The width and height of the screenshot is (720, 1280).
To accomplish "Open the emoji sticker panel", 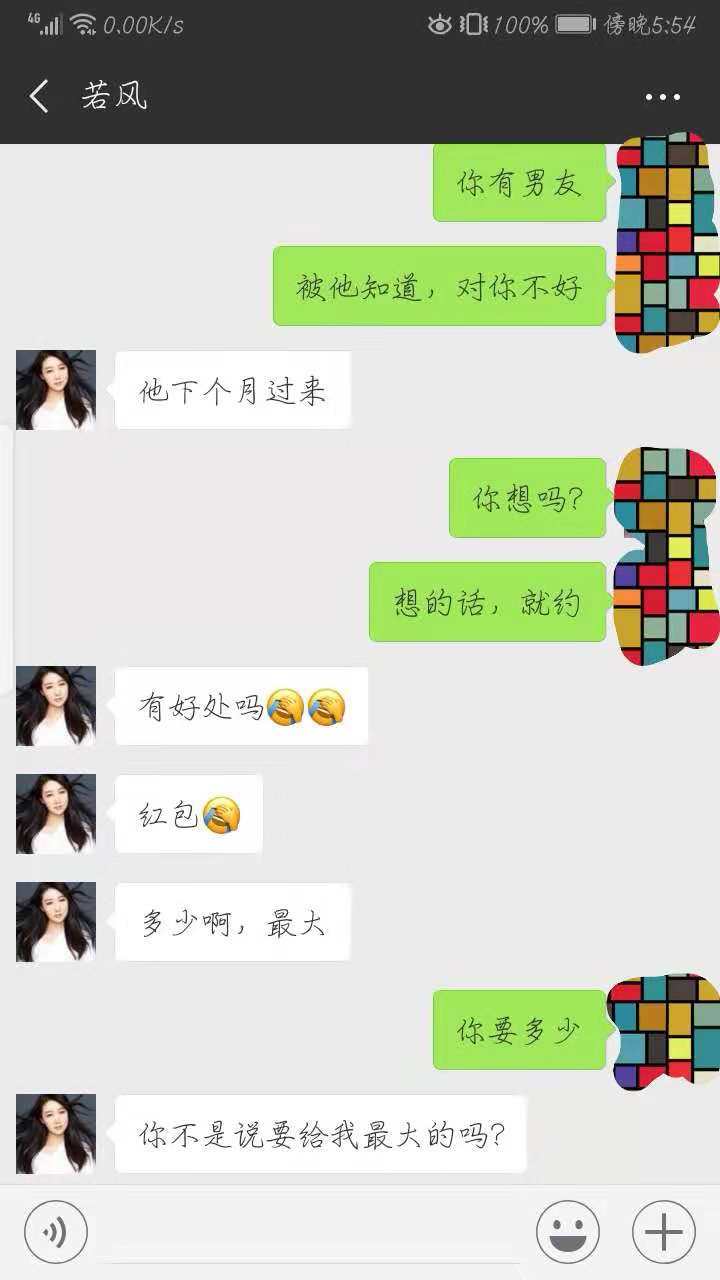I will [x=568, y=1232].
